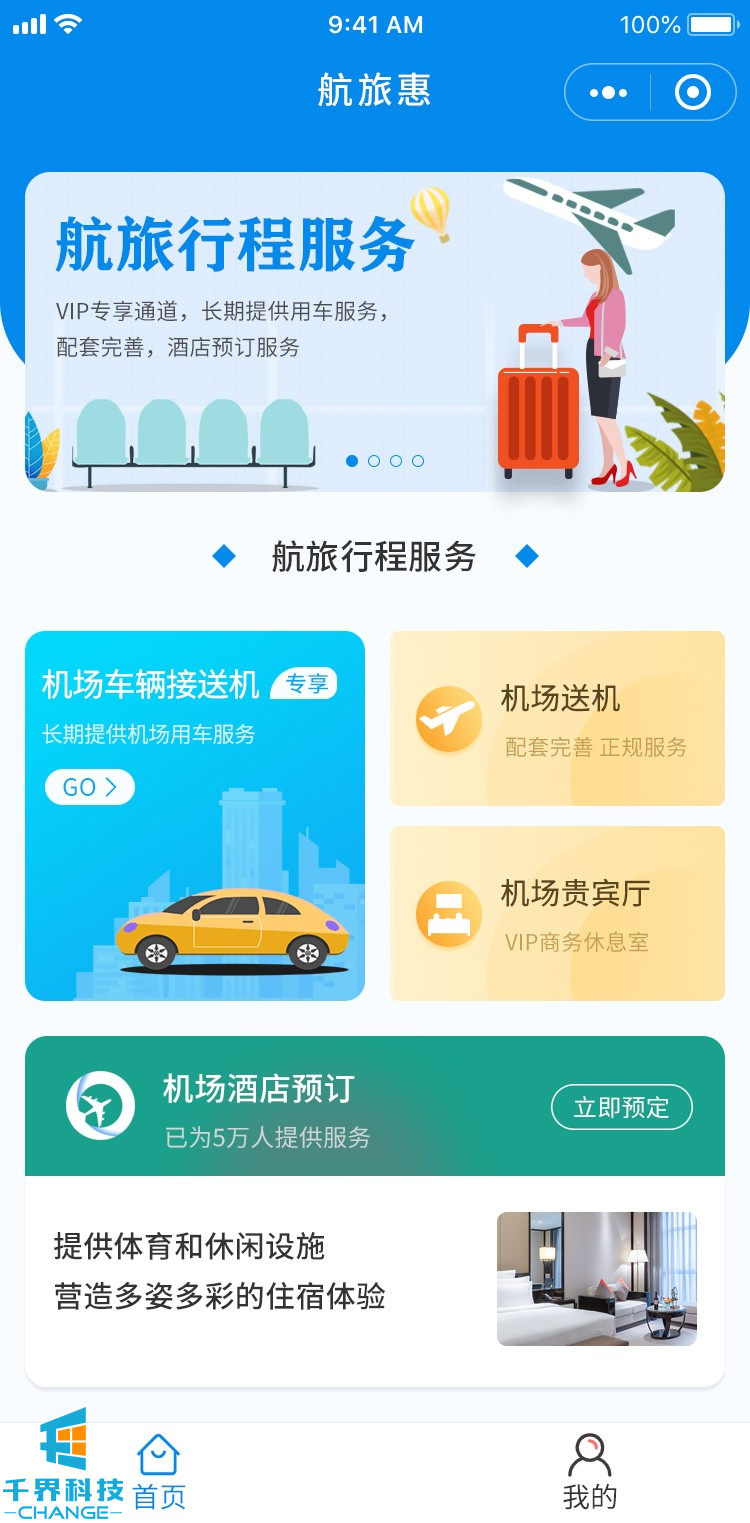Screen dimensions: 750x1523
Task: Open the 机场贵宾厅 VIP lounge card
Action: click(x=557, y=913)
